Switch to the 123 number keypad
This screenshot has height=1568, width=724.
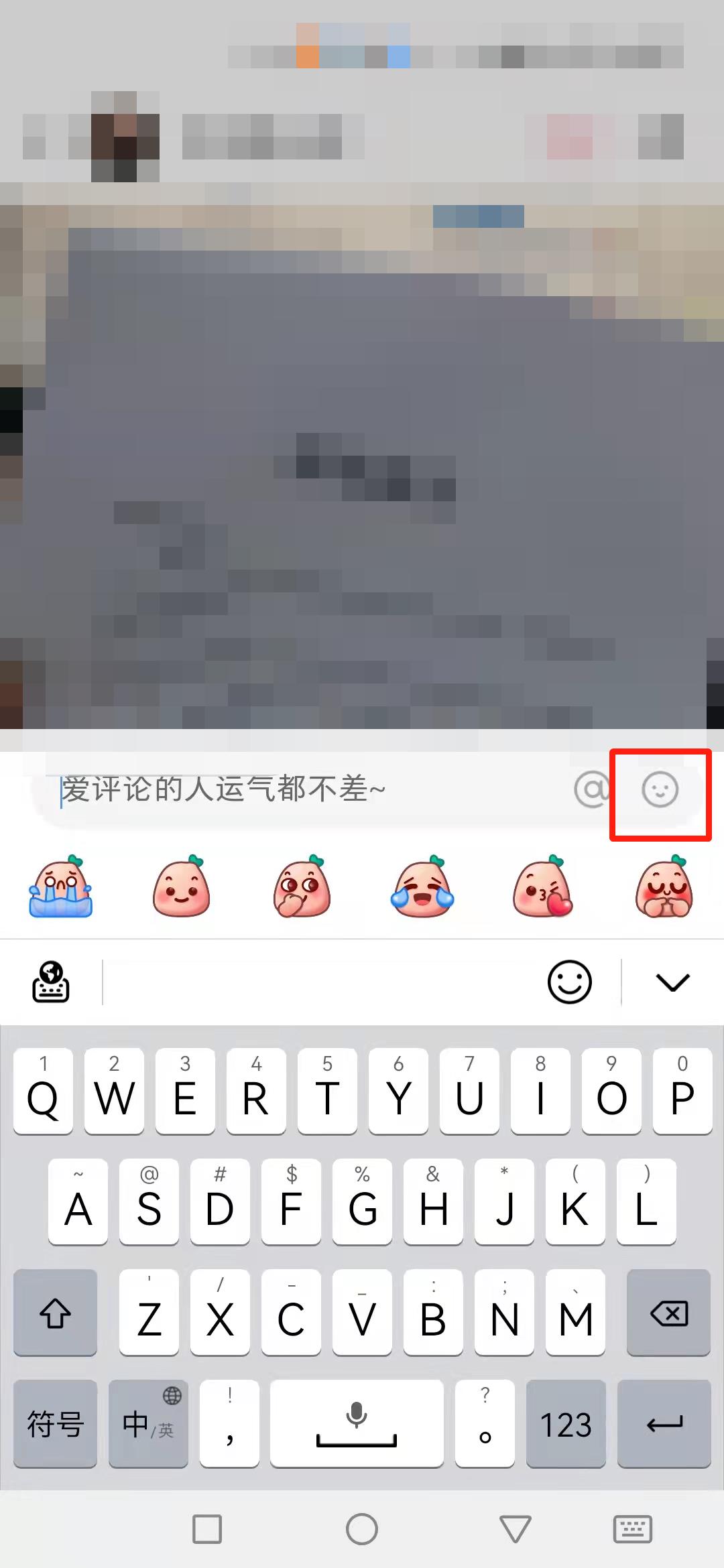566,1423
